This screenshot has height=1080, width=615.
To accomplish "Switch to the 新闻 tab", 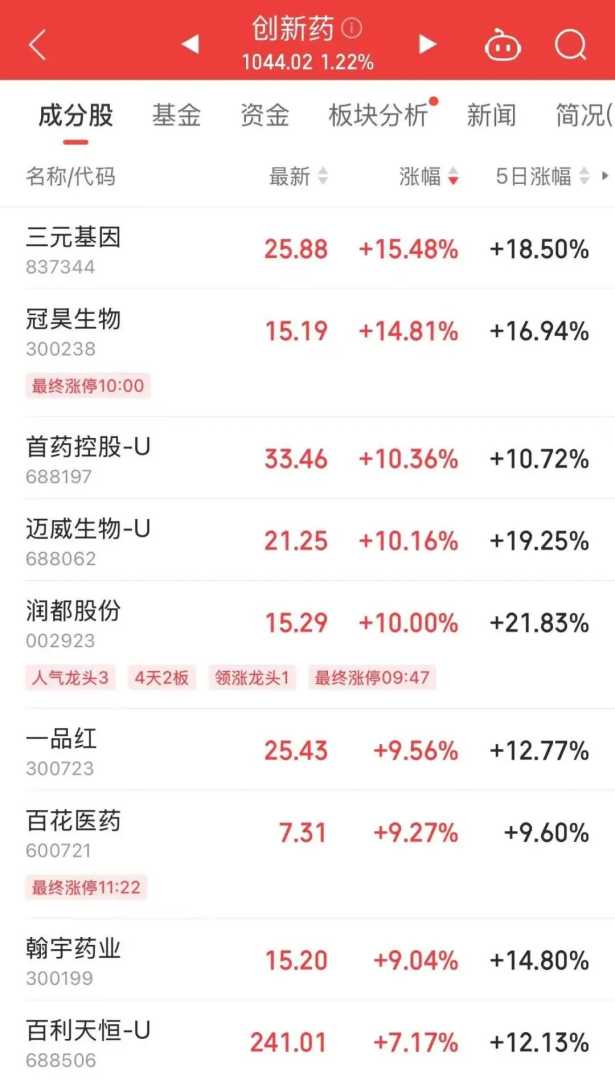I will pyautogui.click(x=491, y=116).
